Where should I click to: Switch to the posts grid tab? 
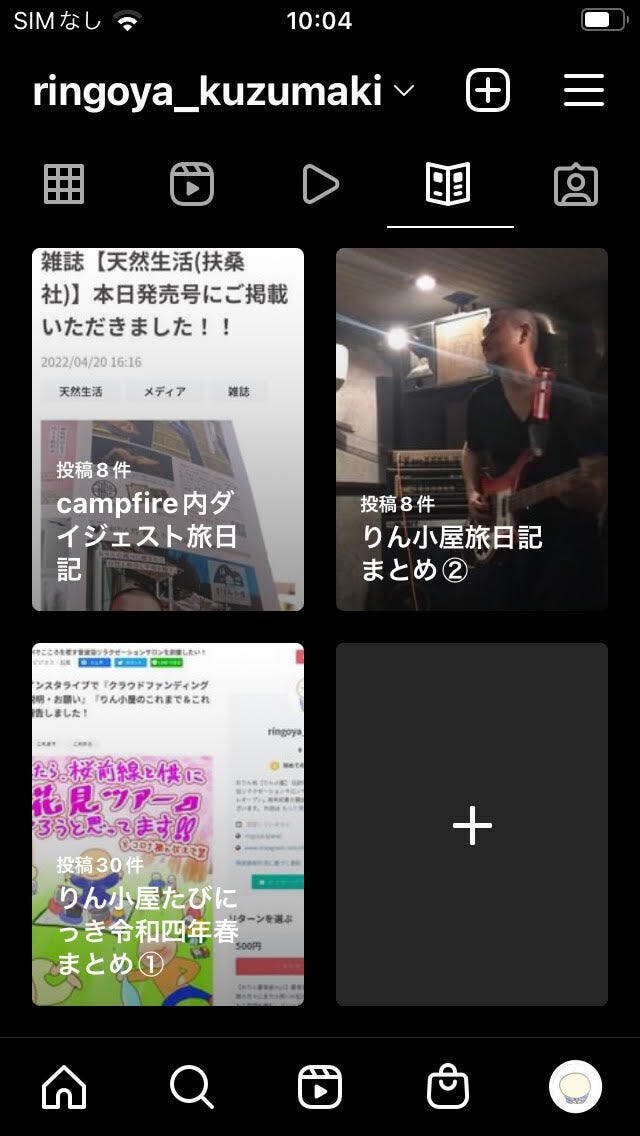pyautogui.click(x=64, y=185)
